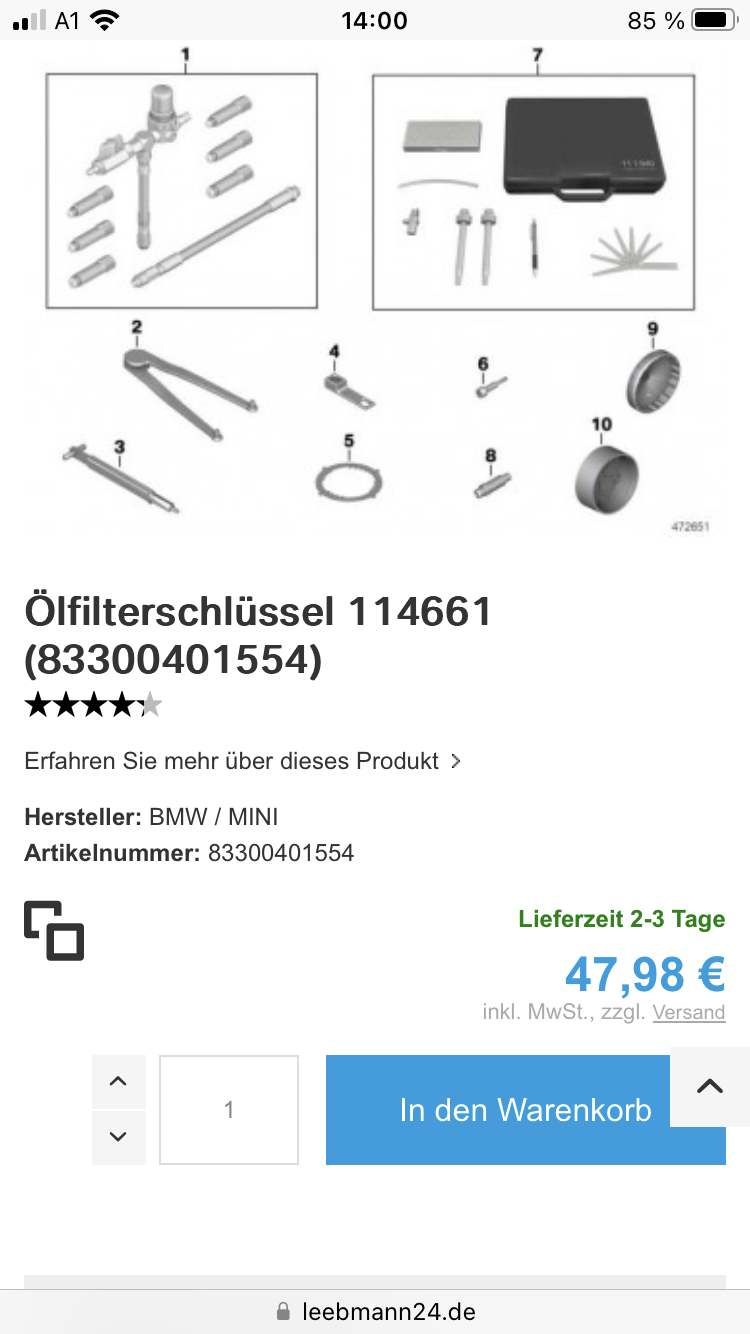Decrease quantity with the down arrow

(x=118, y=1137)
